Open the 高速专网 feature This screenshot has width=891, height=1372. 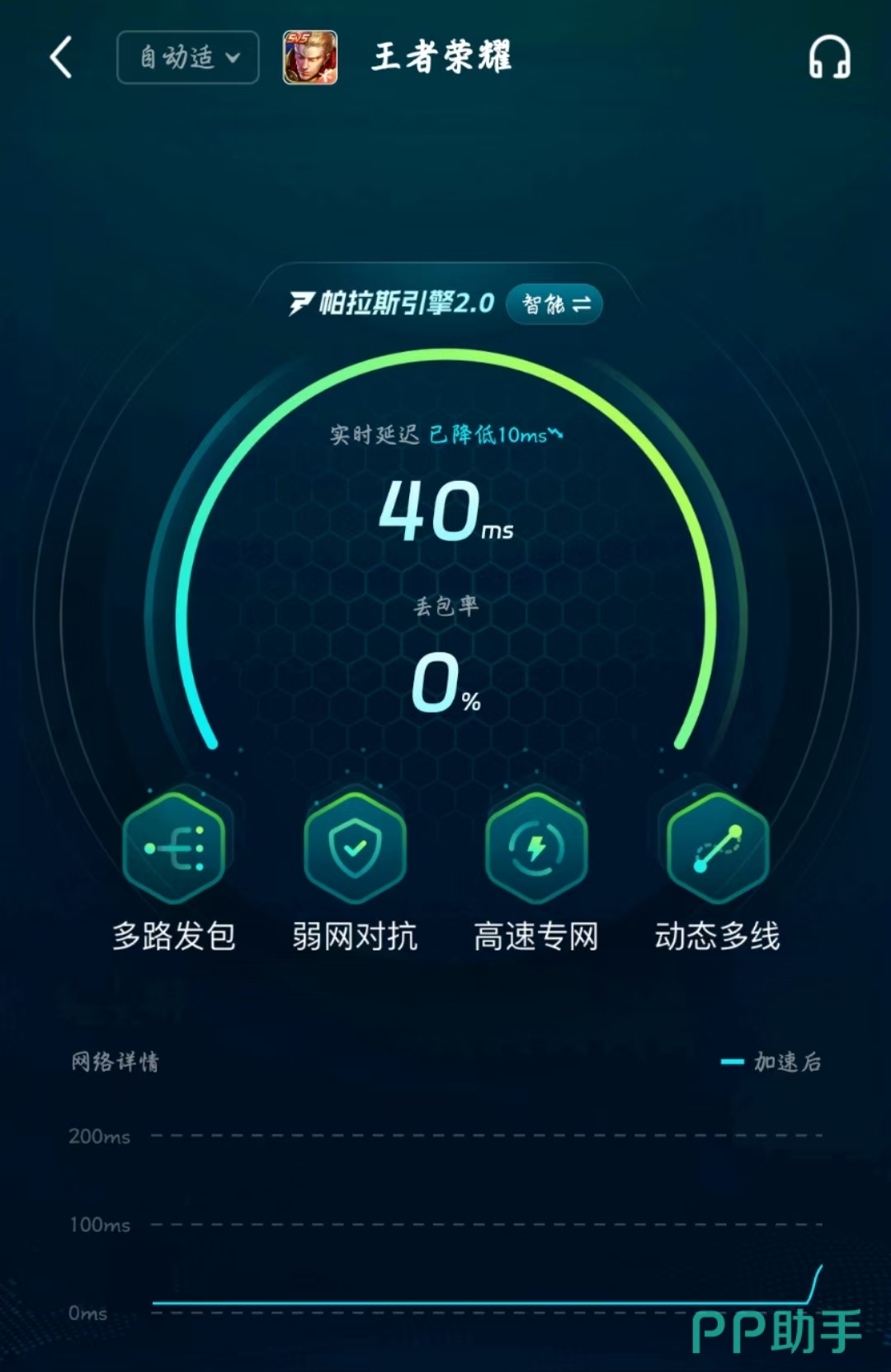point(536,848)
